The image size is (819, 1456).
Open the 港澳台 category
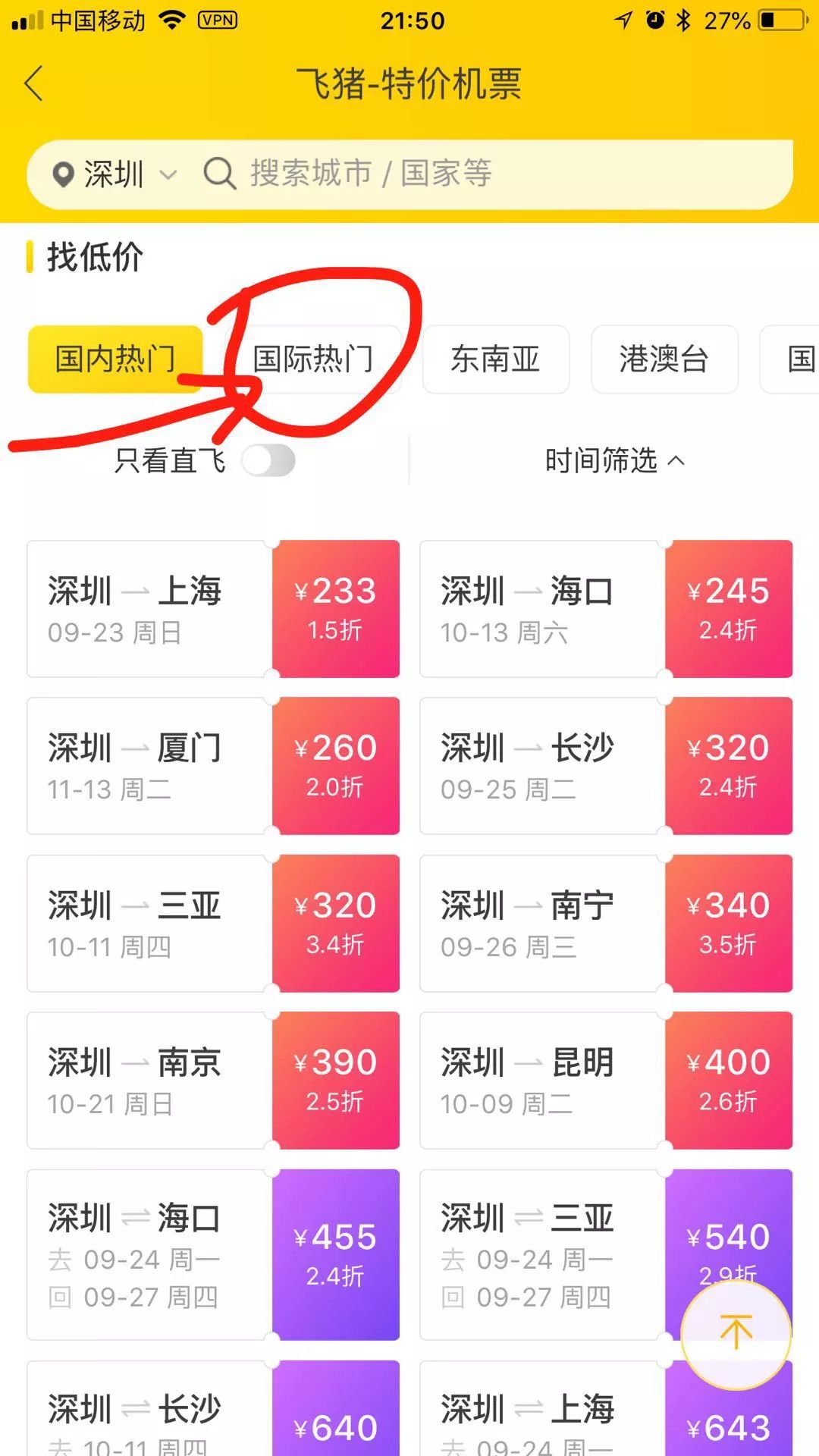click(664, 359)
